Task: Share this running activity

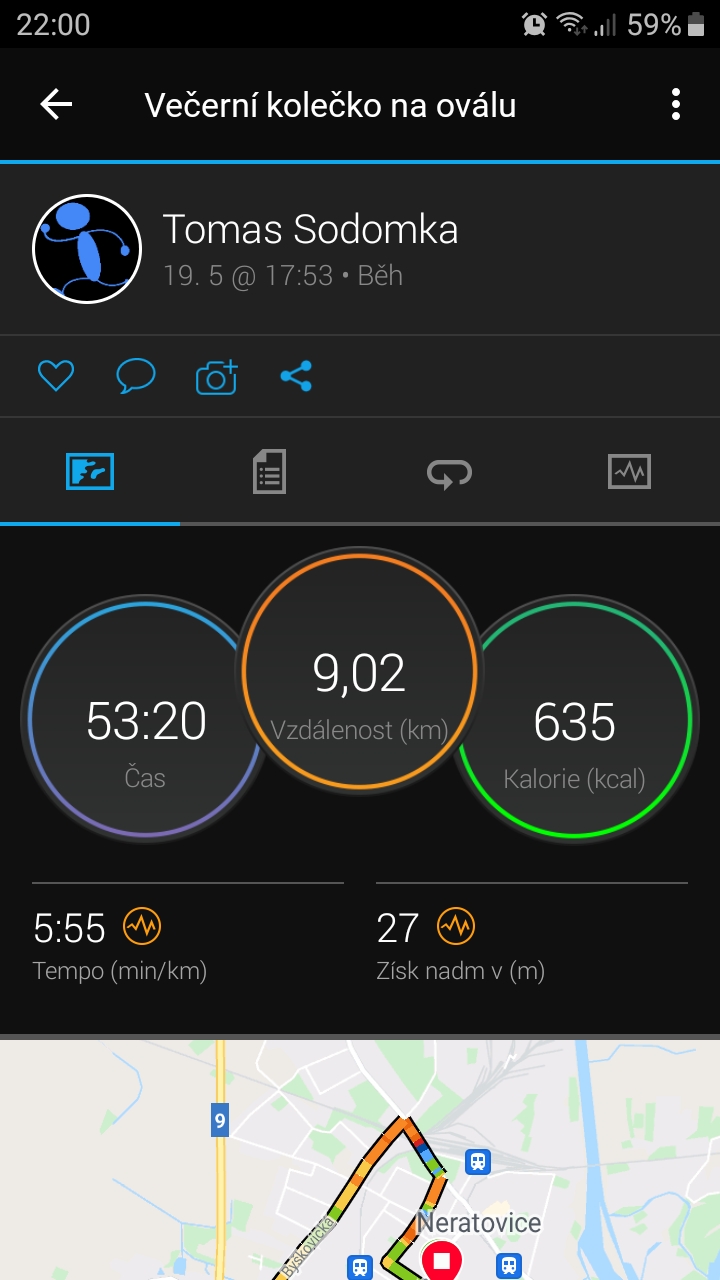Action: coord(296,376)
